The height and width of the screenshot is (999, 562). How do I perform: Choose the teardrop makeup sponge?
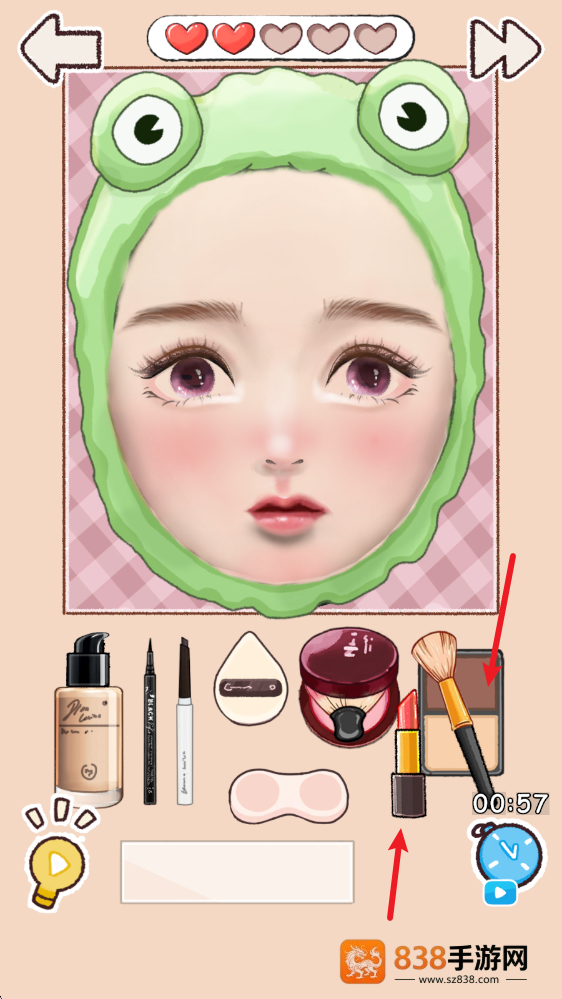pyautogui.click(x=250, y=679)
